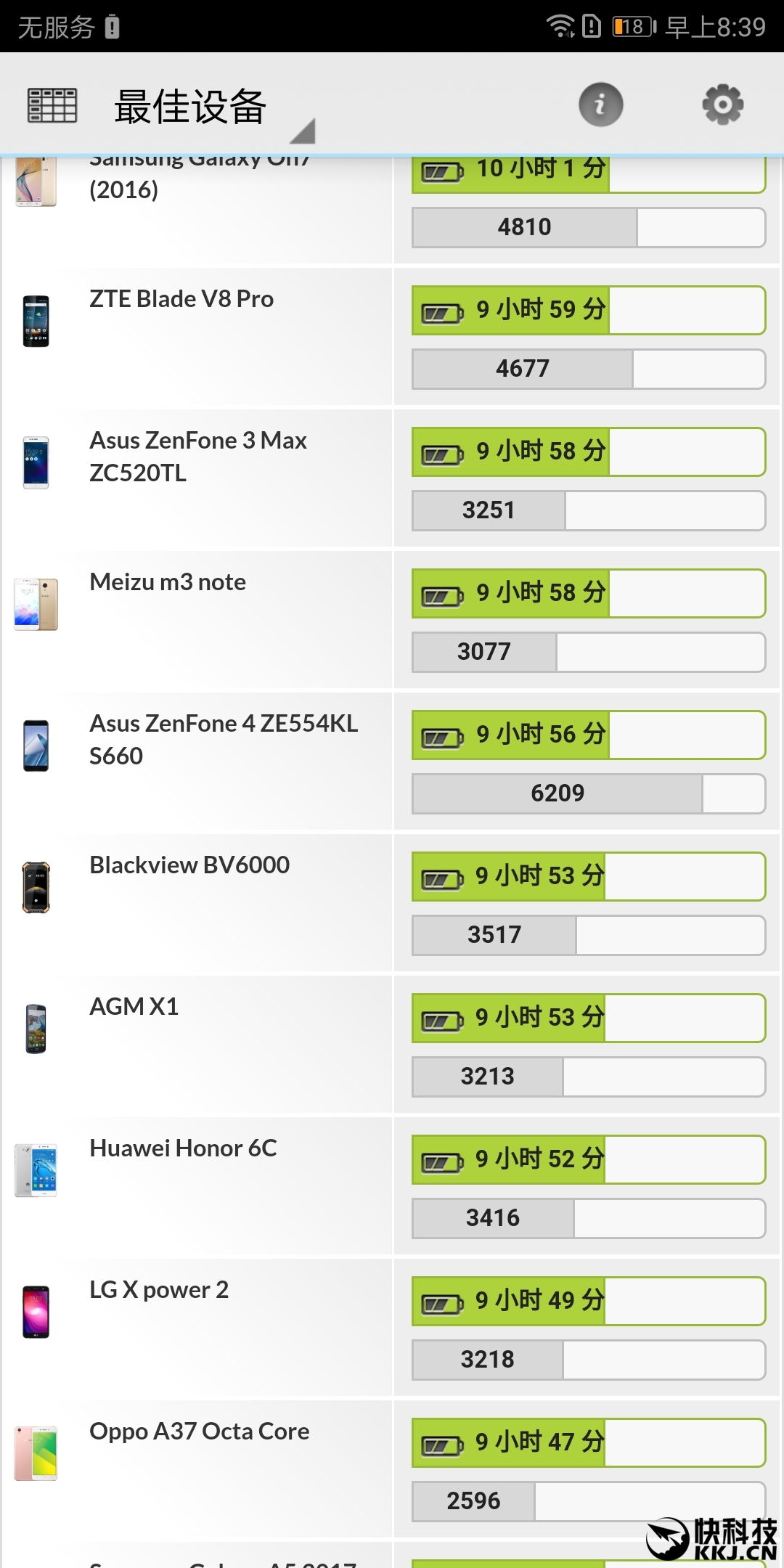Open Asus ZenFone 3 Max ZC520TL

pyautogui.click(x=392, y=478)
